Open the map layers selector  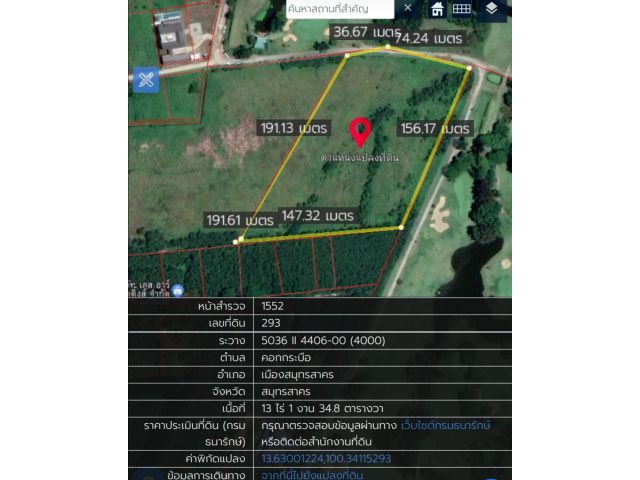pos(491,9)
